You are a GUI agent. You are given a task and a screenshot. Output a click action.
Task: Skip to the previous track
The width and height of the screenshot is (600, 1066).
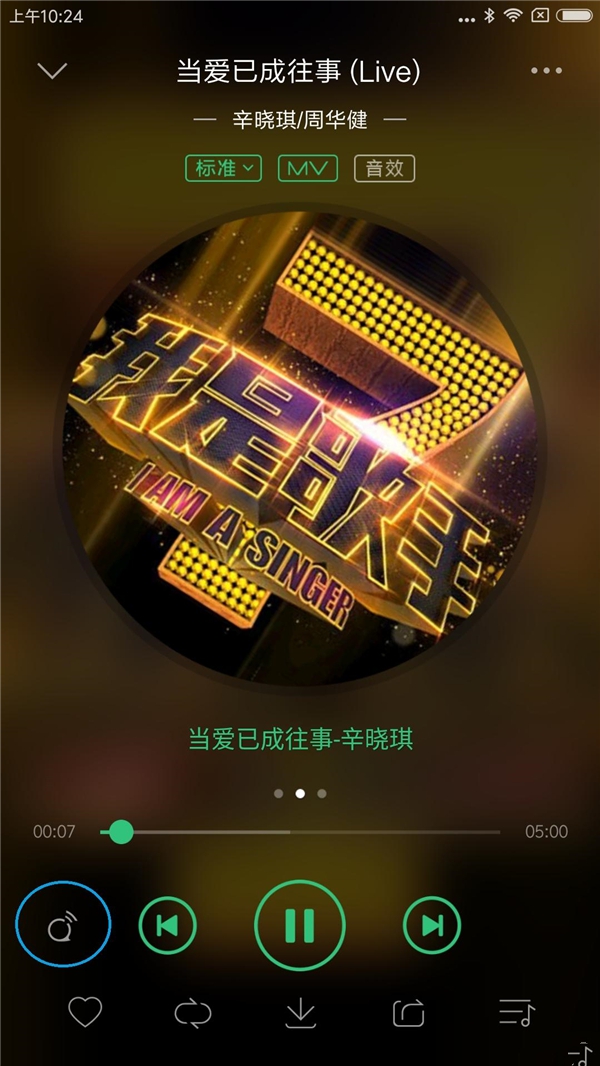coord(168,925)
